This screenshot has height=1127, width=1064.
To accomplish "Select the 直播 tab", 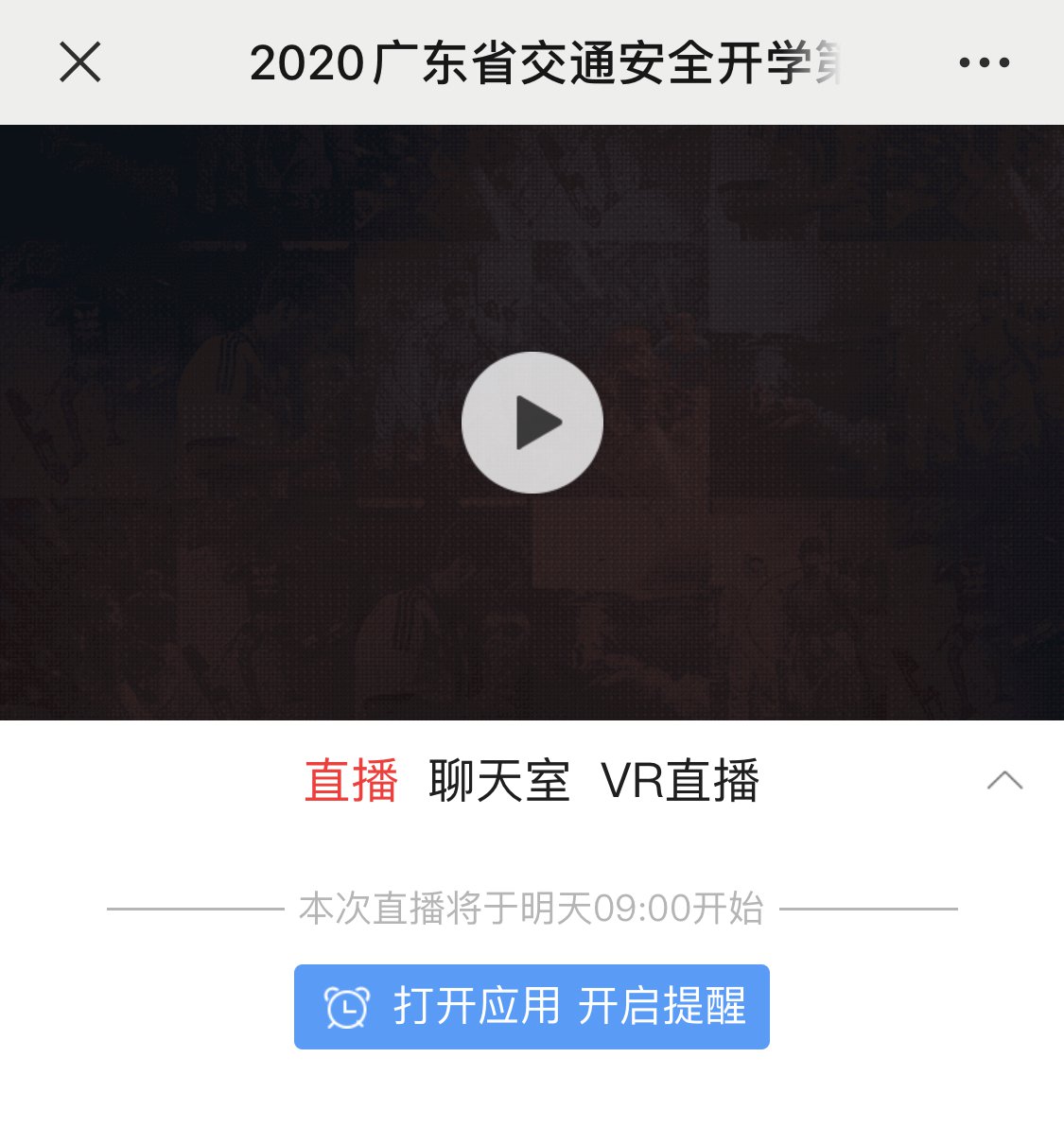I will click(351, 781).
